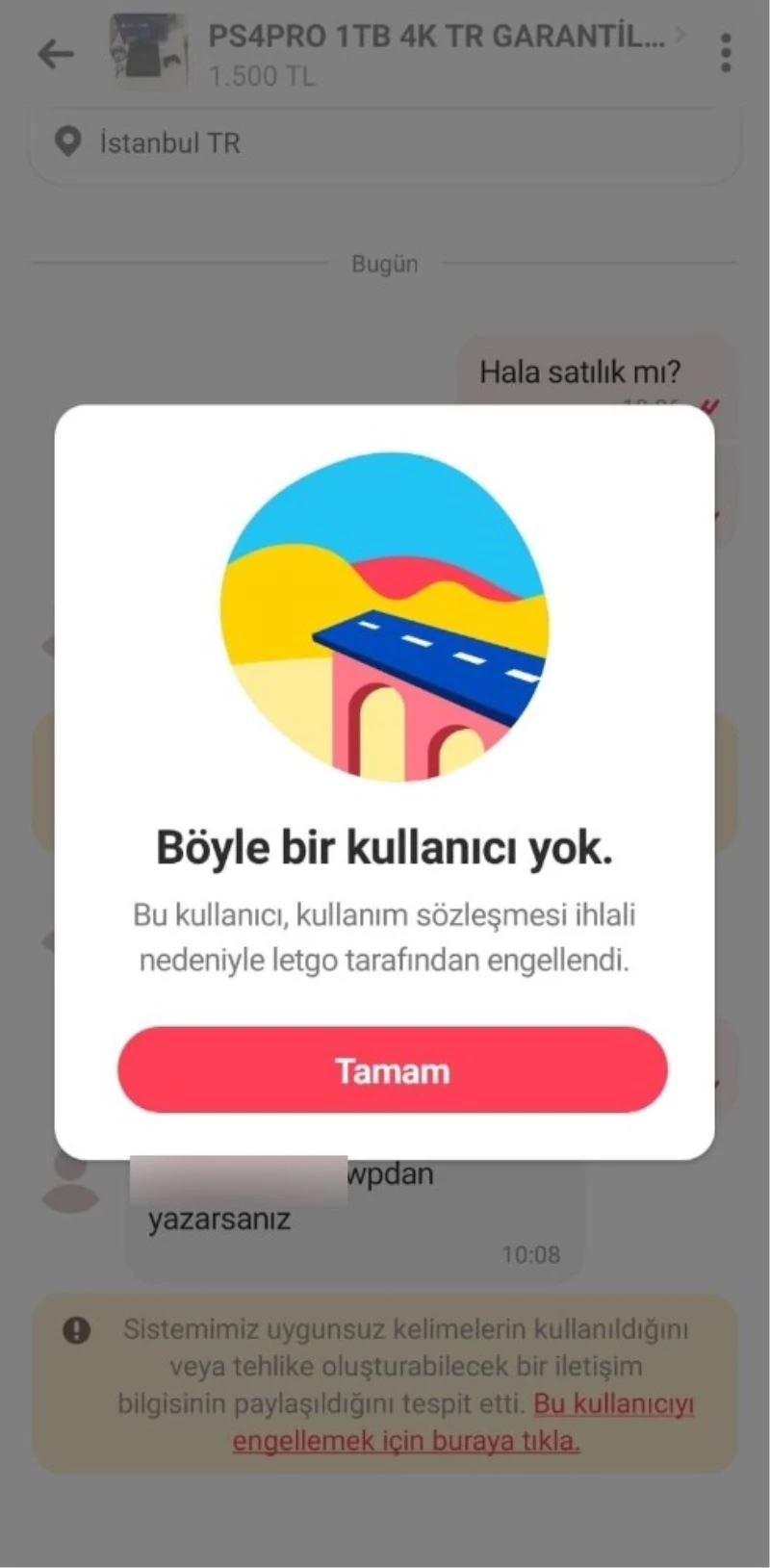Tap the back arrow to exit chat
Screen dimensions: 770x1568
[56, 54]
